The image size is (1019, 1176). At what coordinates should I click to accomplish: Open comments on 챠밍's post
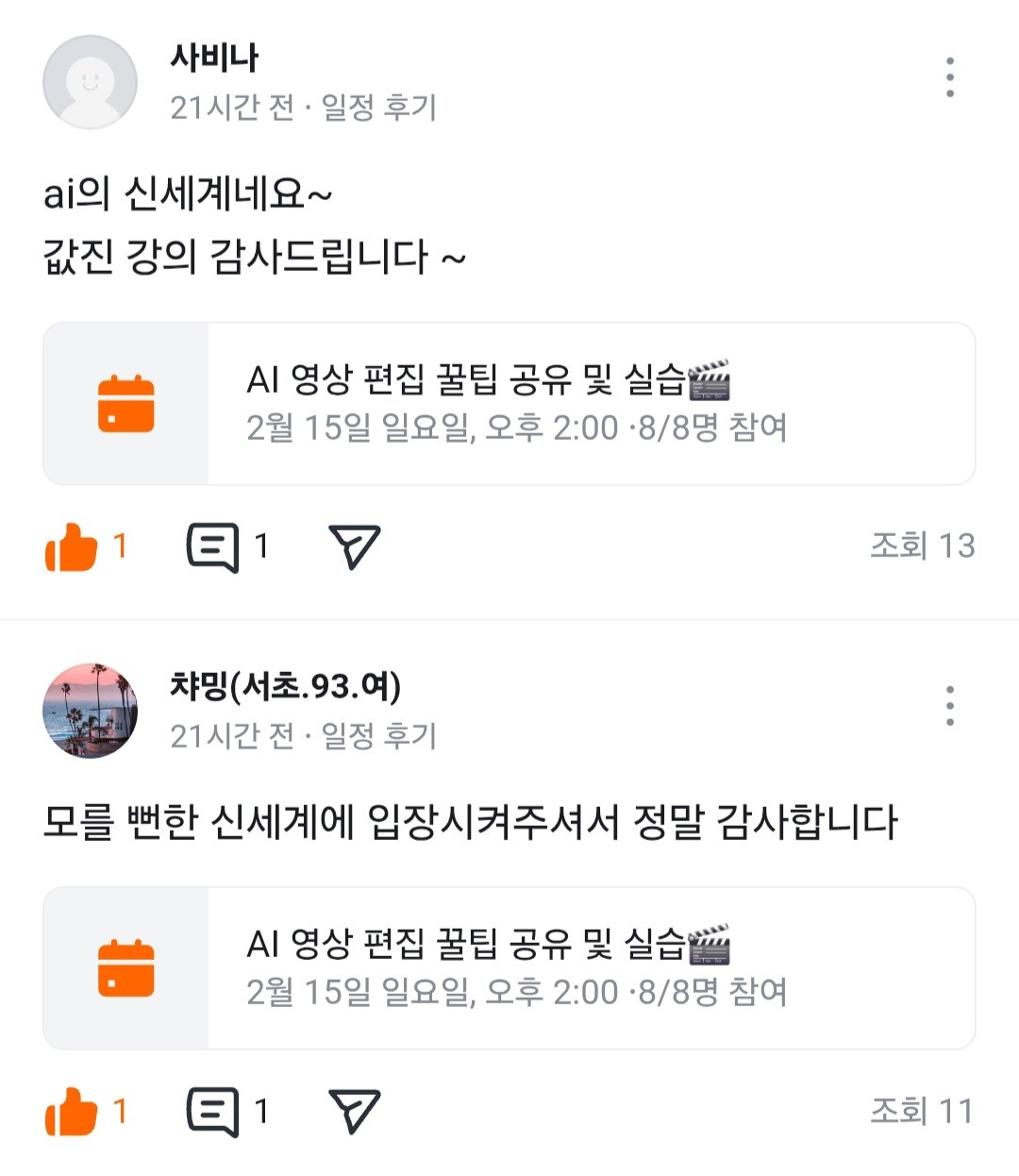point(213,1112)
